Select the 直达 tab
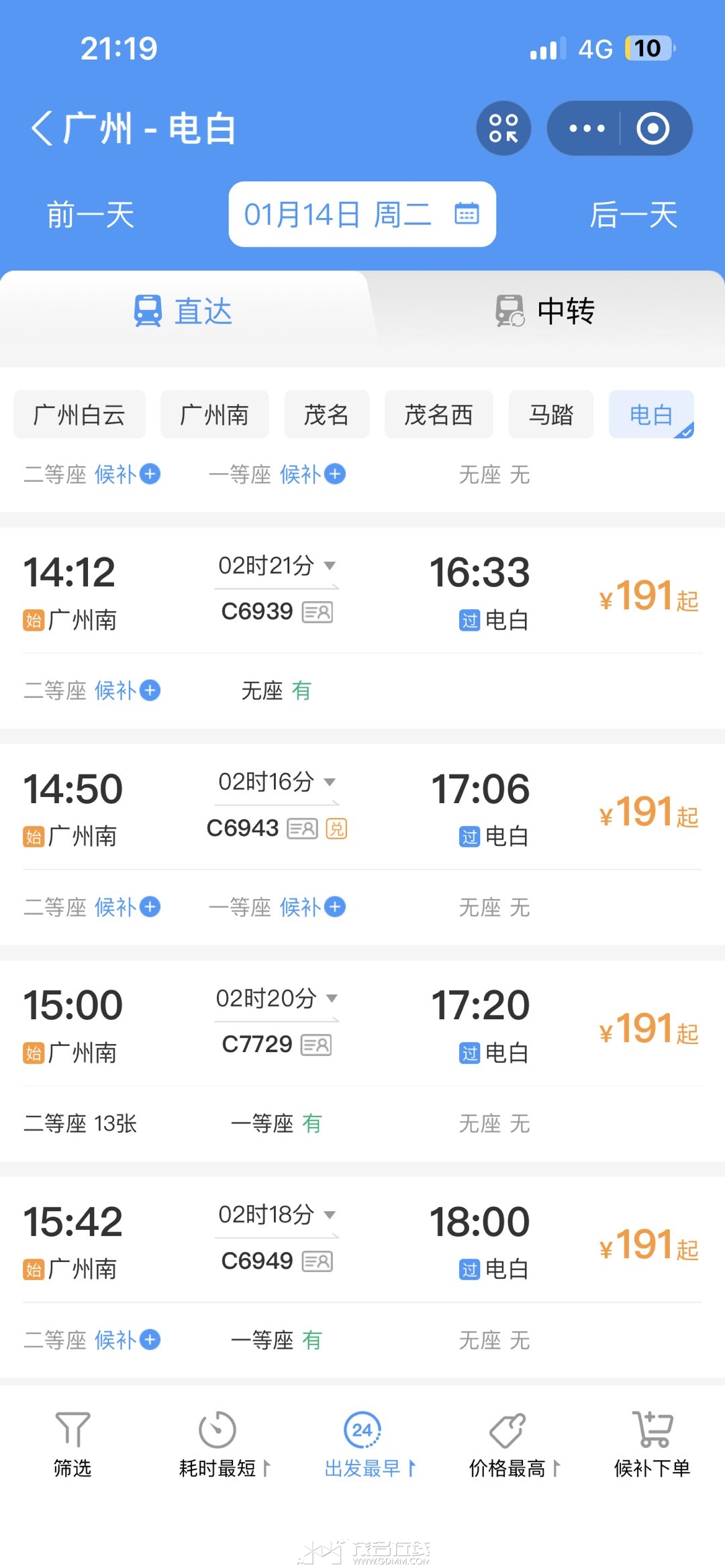Viewport: 725px width, 1568px height. 183,311
